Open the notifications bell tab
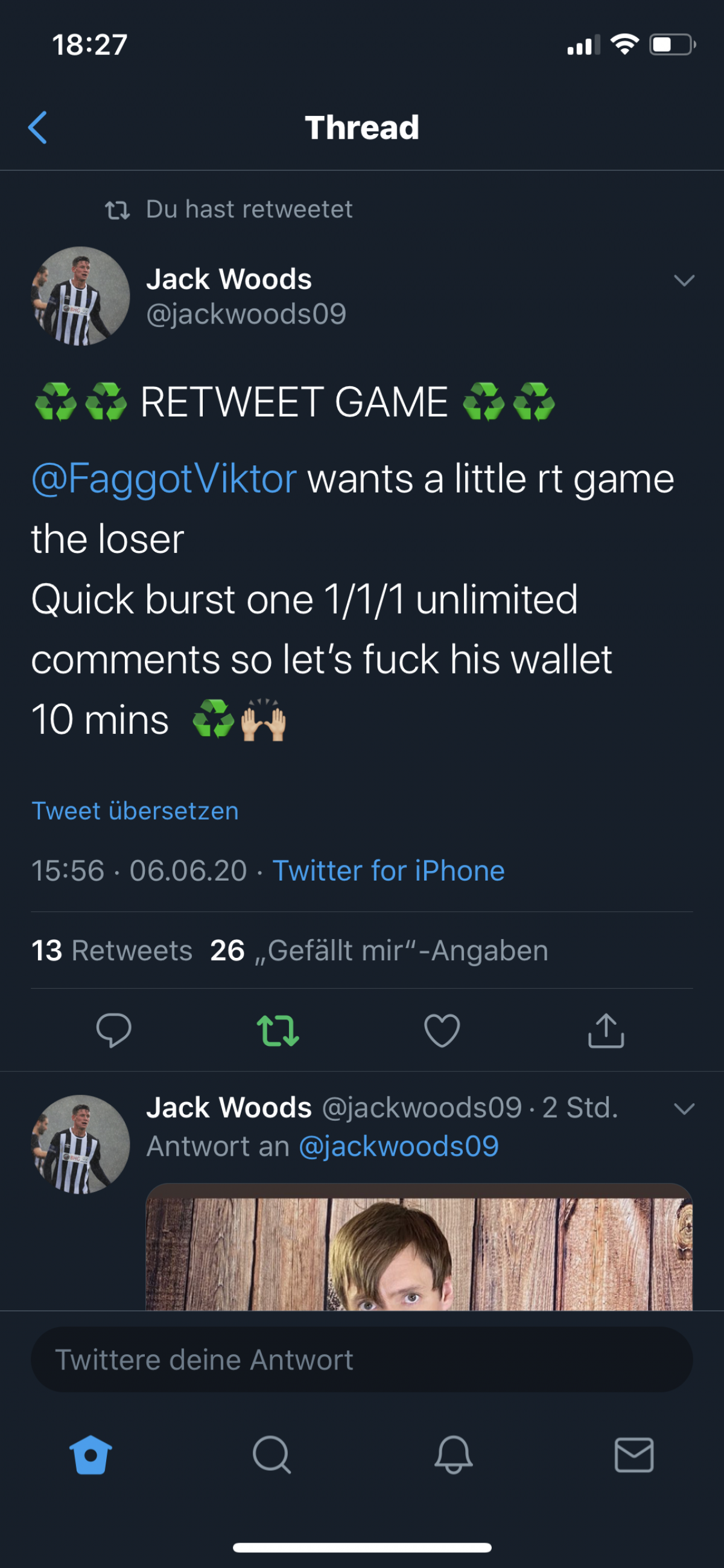Viewport: 724px width, 1568px height. pyautogui.click(x=453, y=1455)
